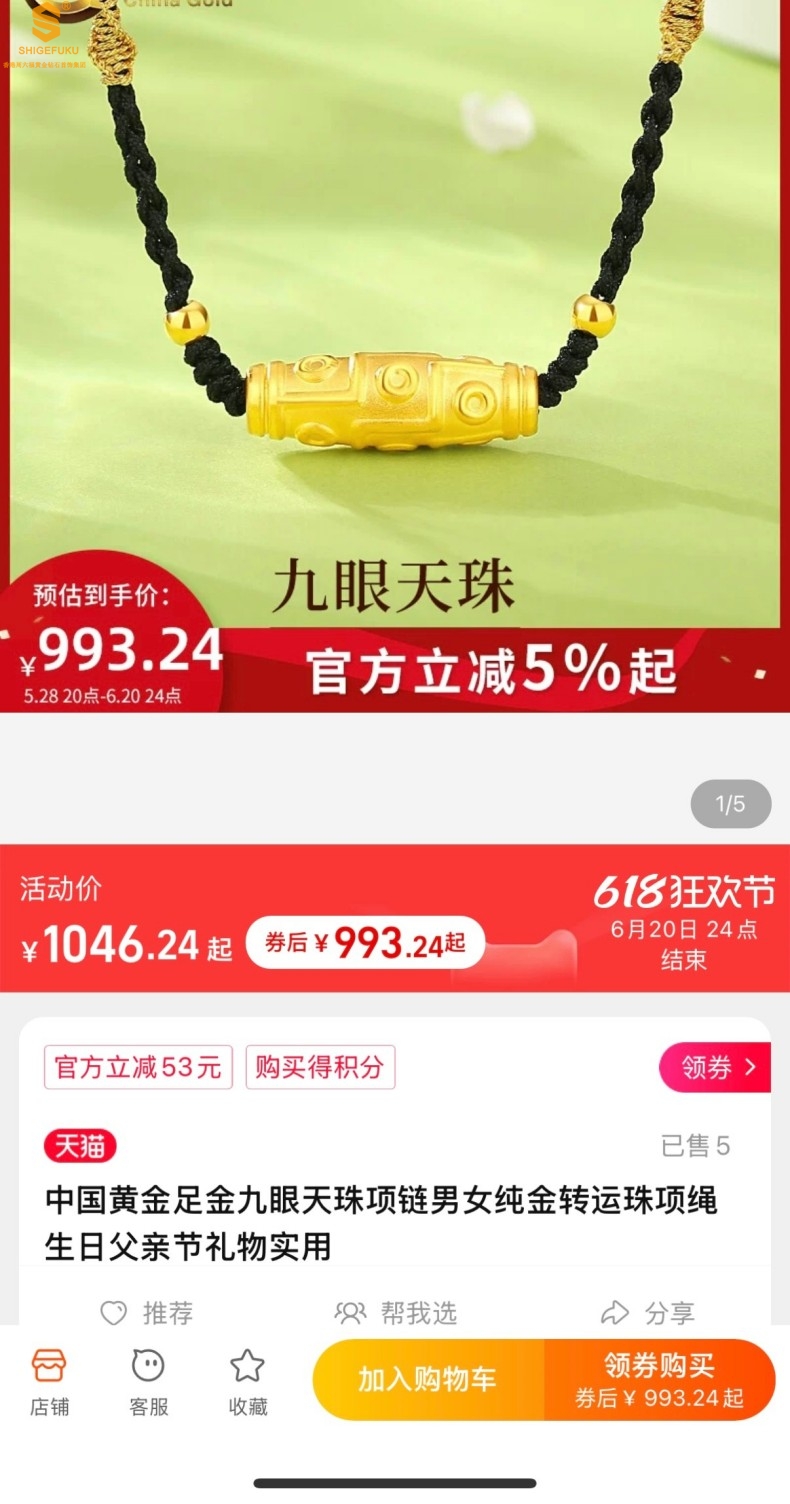790x1504 pixels.
Task: Share product via 分享
Action: point(647,1312)
